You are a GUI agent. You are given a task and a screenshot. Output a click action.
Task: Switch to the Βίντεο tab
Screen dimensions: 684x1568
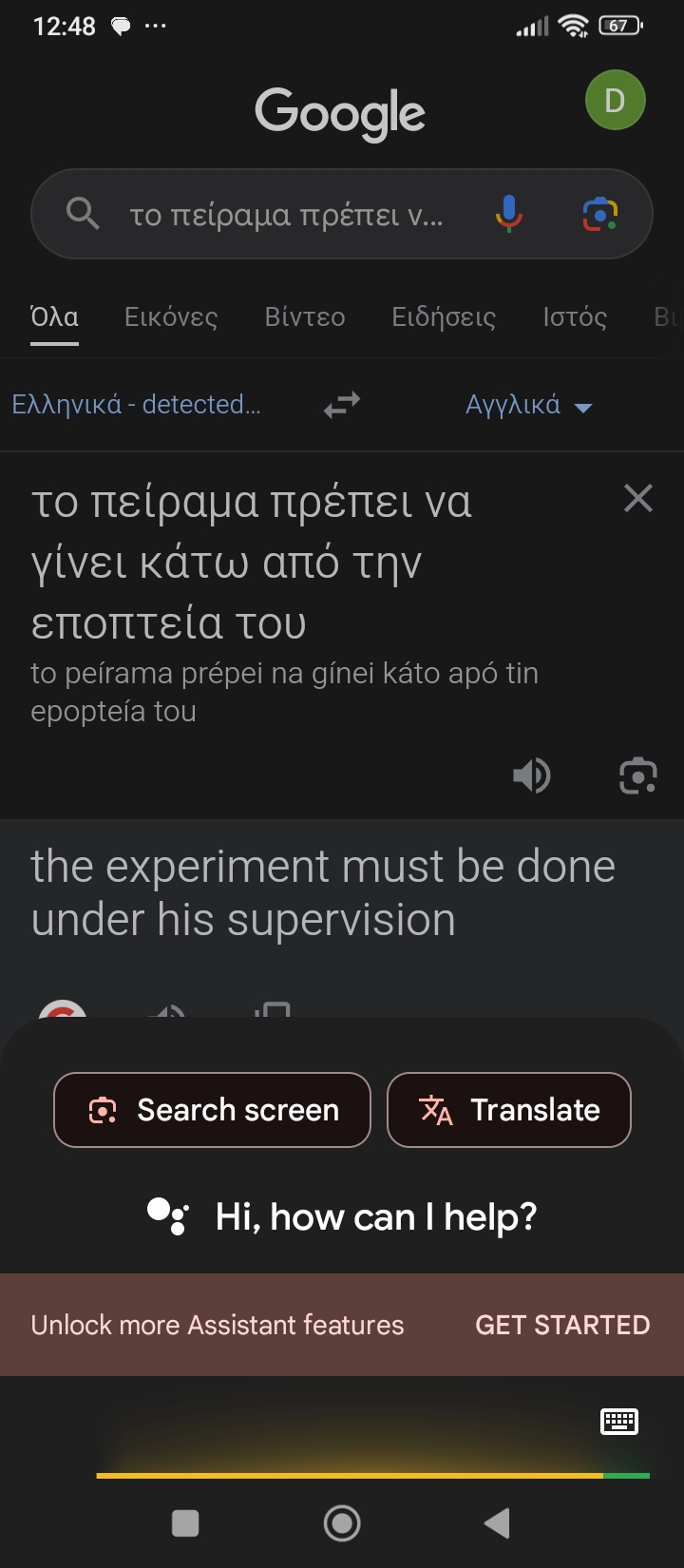pyautogui.click(x=305, y=317)
